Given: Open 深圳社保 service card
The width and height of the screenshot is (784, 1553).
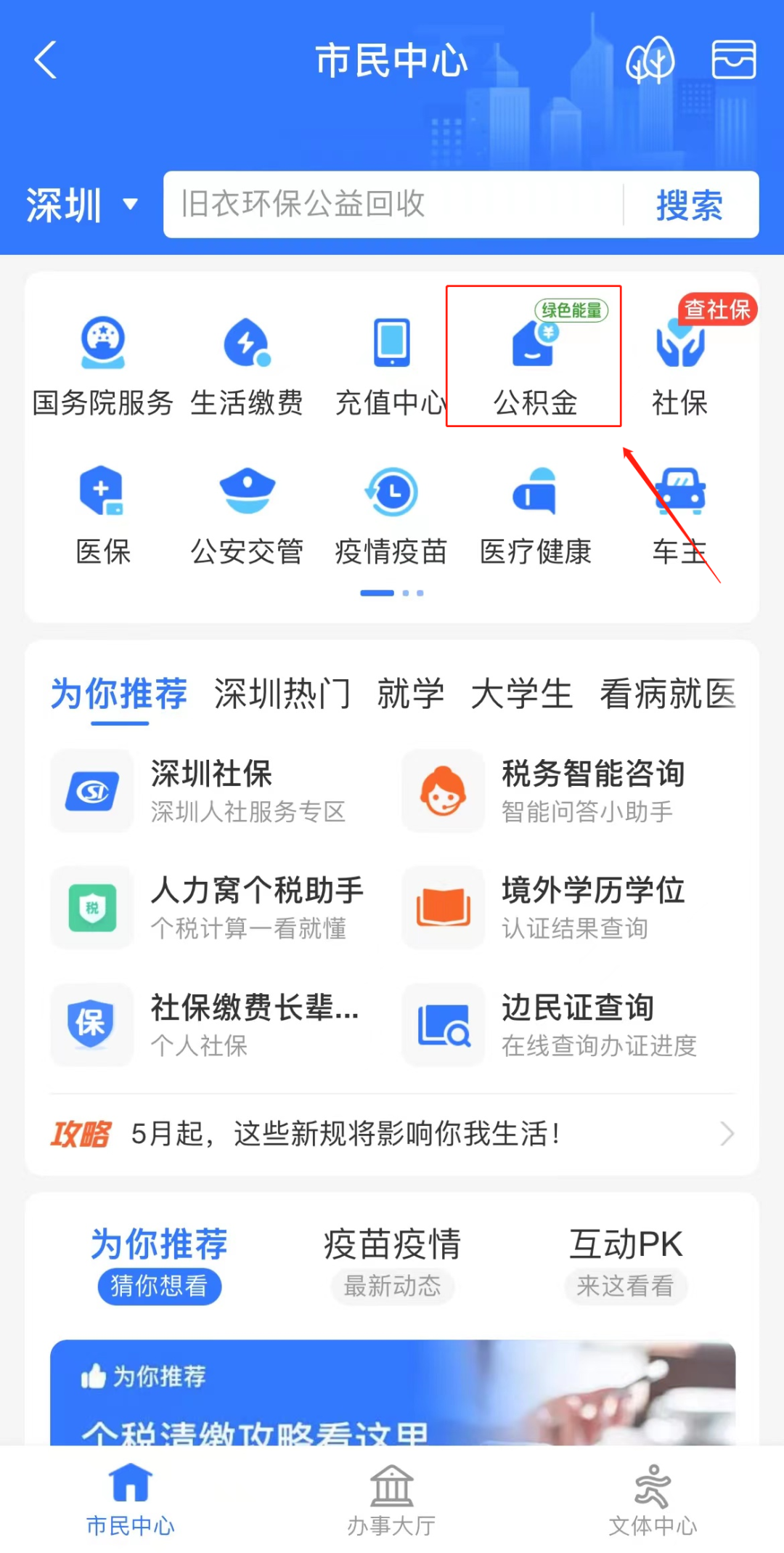Looking at the screenshot, I should click(x=211, y=790).
